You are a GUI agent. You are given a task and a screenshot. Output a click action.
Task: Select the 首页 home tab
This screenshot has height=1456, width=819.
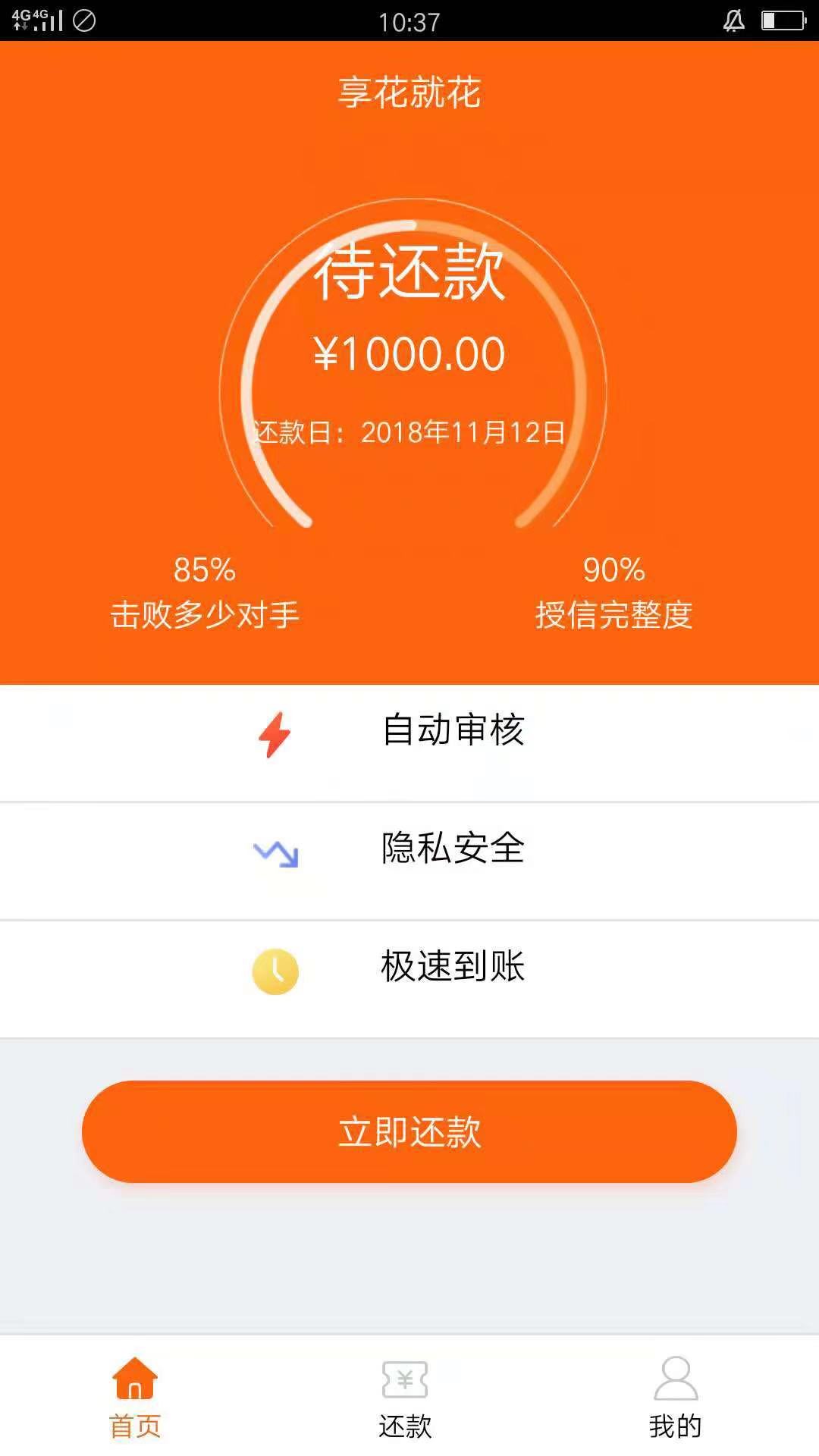135,1399
